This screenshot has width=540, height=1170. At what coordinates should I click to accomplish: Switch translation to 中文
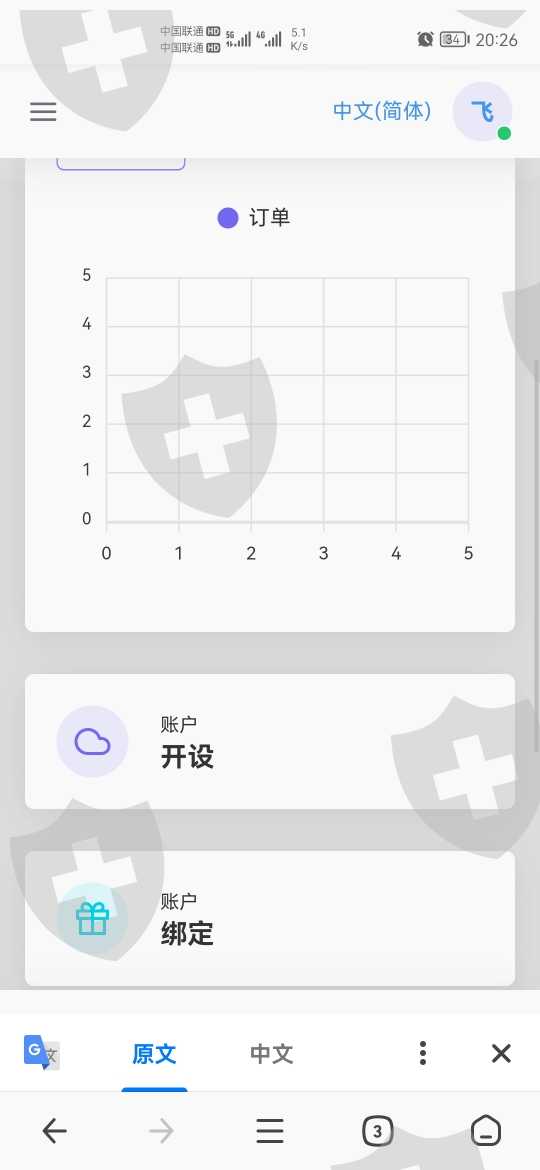click(271, 1054)
